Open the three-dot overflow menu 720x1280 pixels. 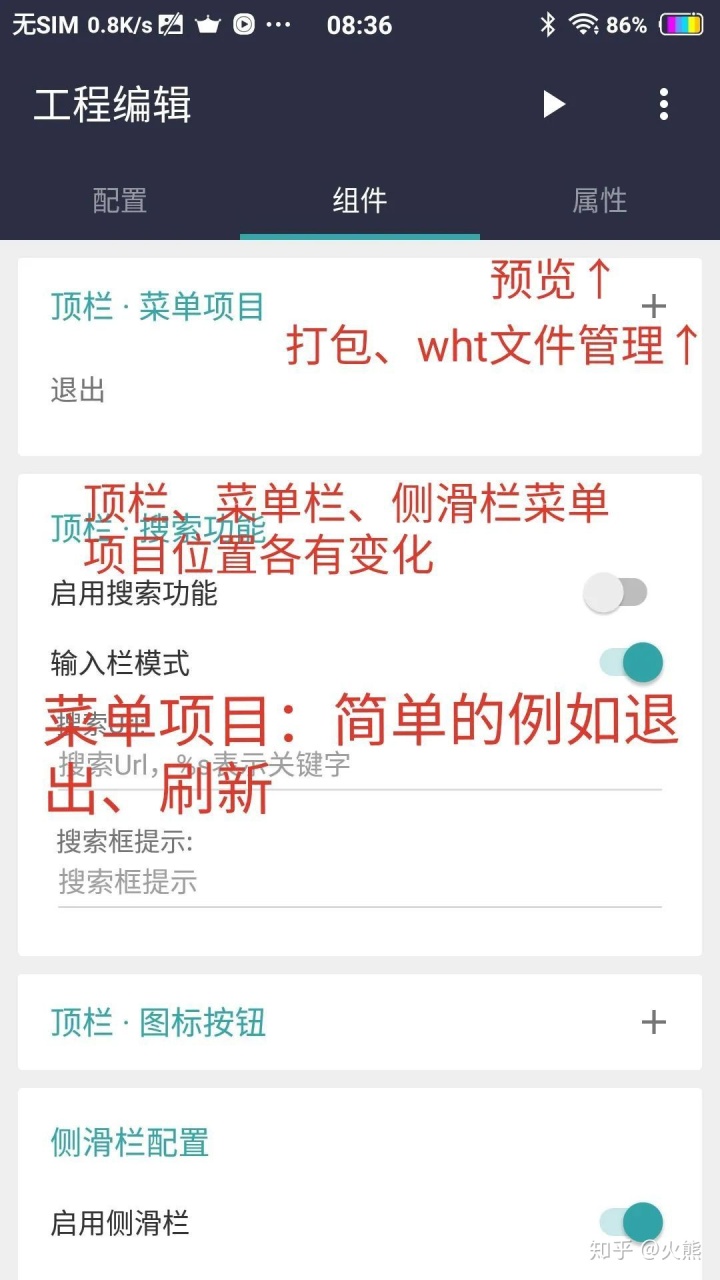click(663, 104)
